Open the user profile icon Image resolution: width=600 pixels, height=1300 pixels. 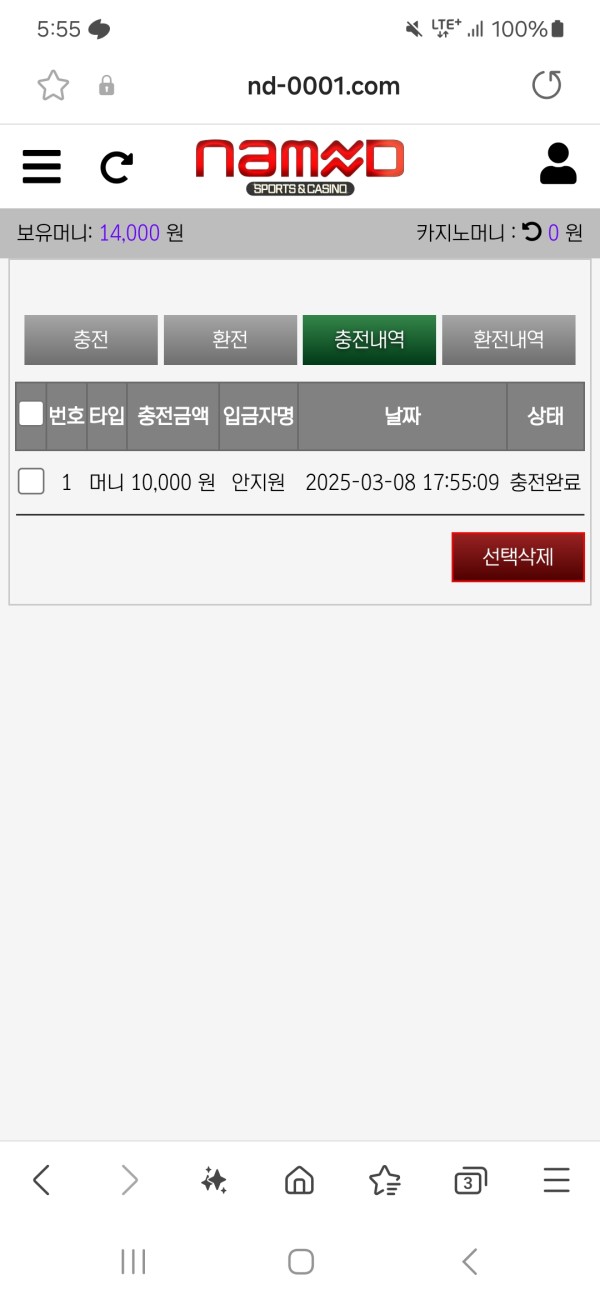tap(558, 165)
